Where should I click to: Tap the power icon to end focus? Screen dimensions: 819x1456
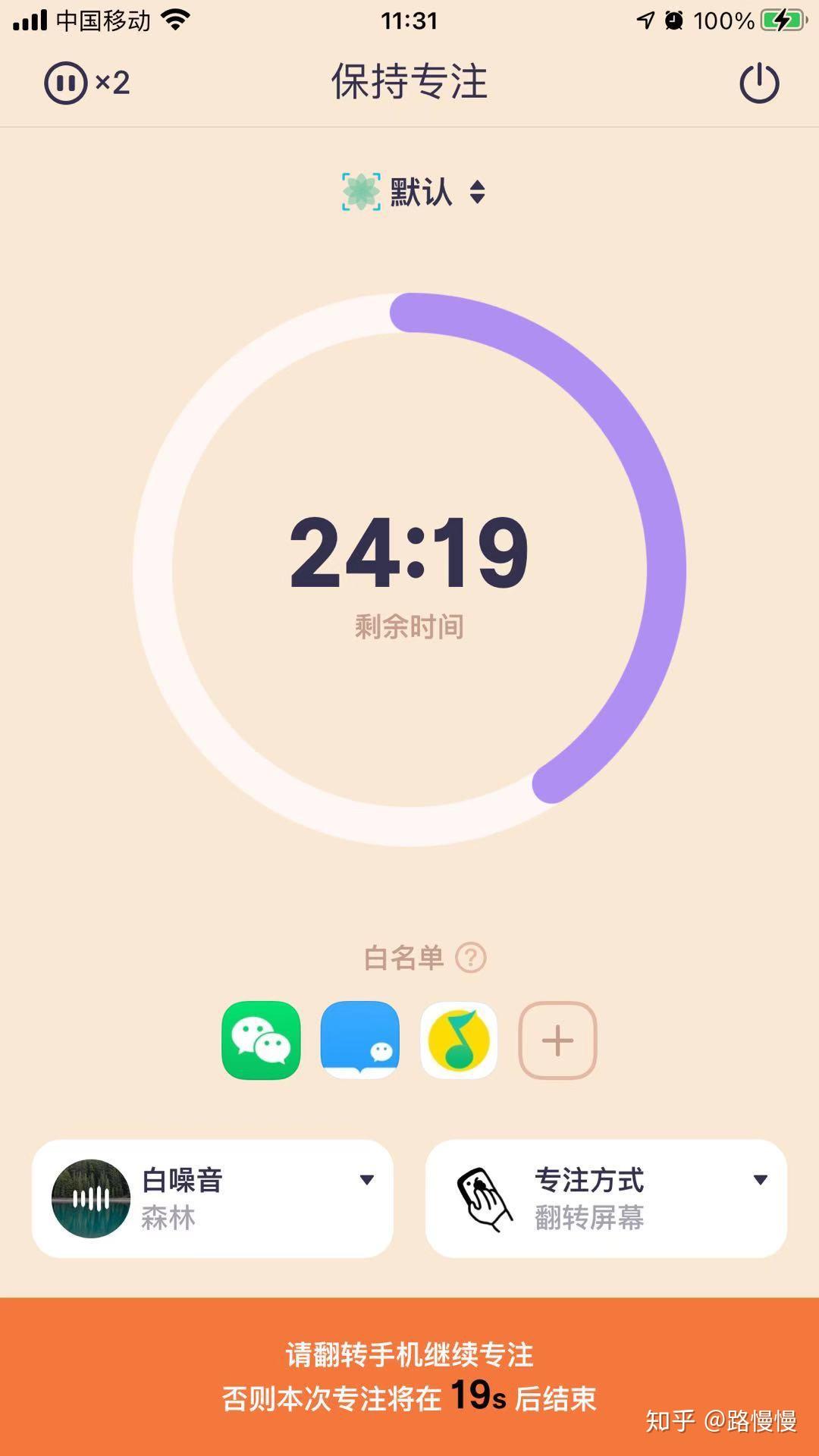point(761,83)
